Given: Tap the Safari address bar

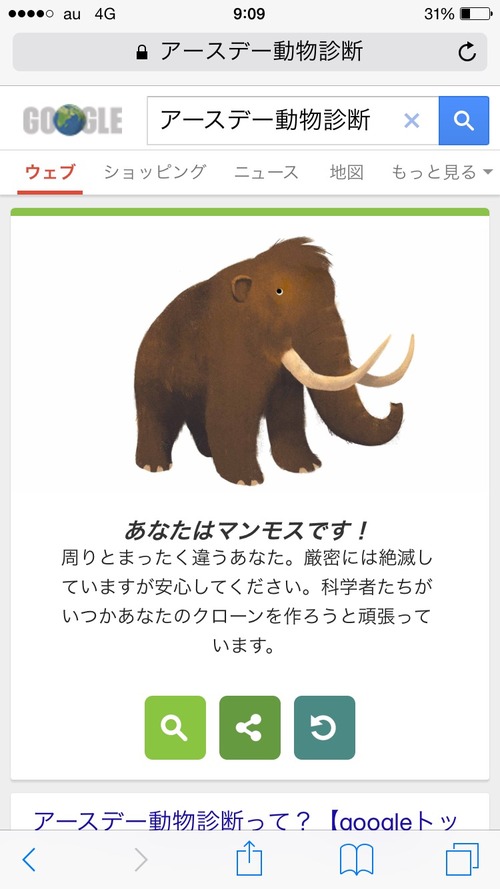Looking at the screenshot, I should click(250, 52).
